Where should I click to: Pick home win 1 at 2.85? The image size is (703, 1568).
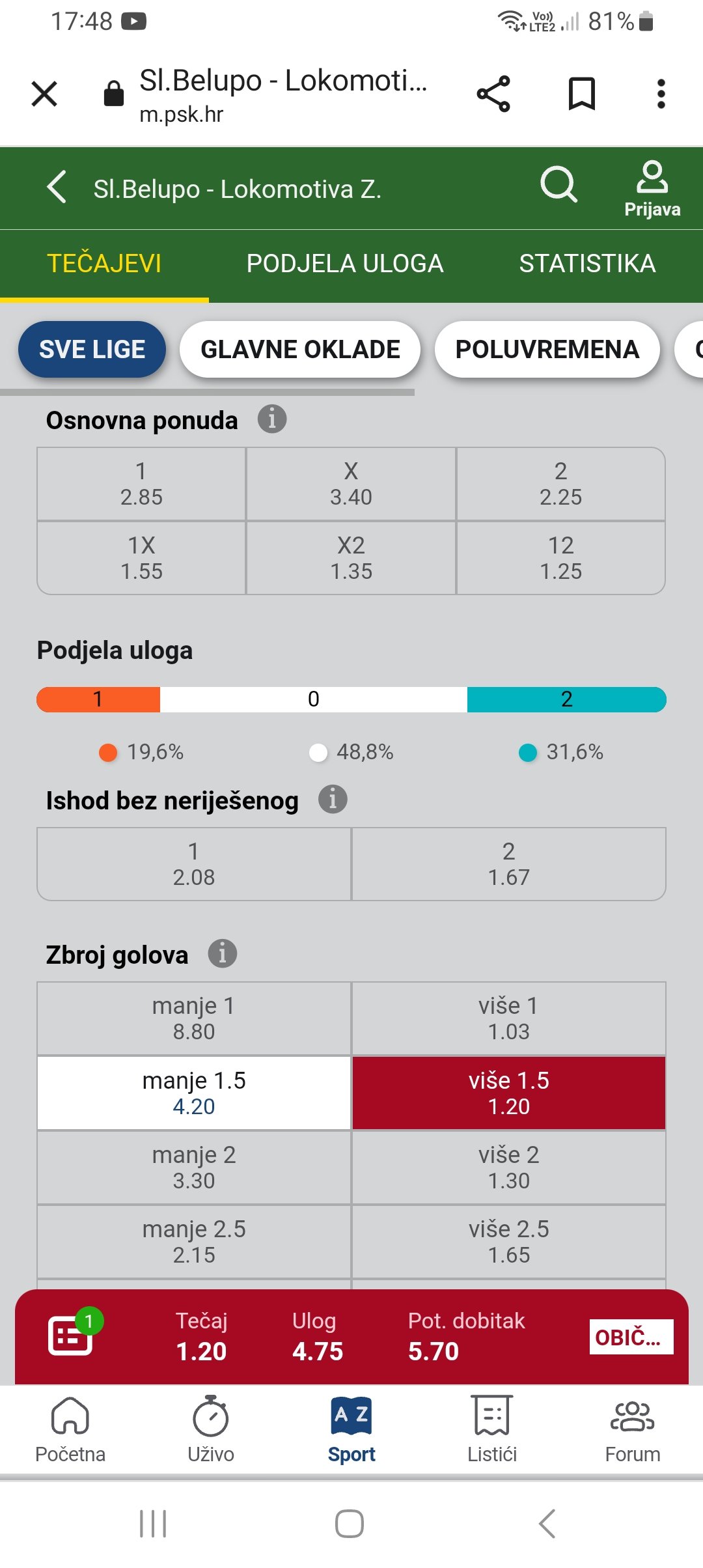coord(141,484)
